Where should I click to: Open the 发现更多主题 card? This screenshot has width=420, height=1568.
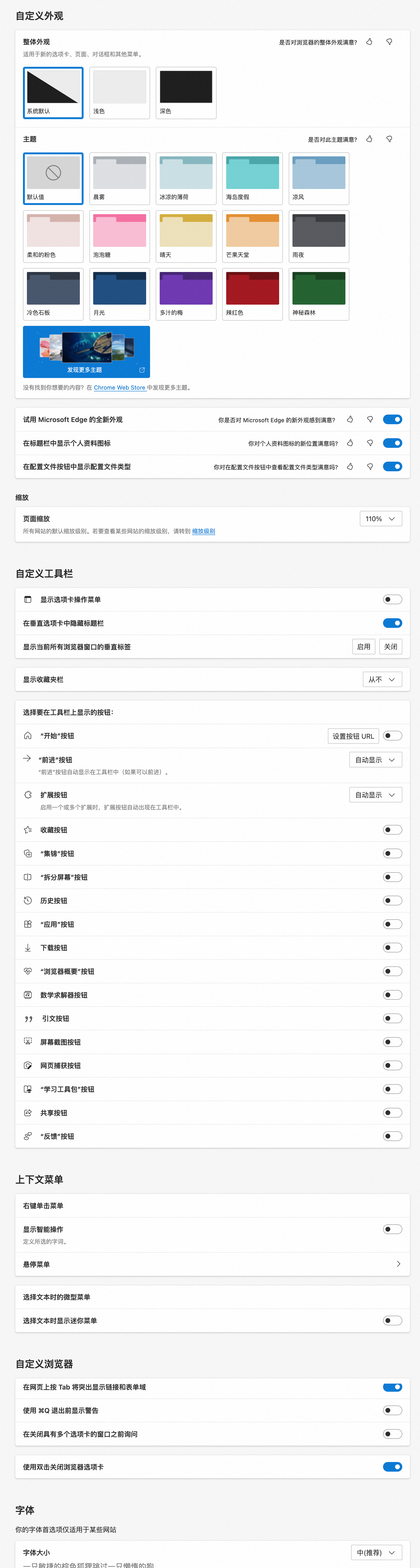(x=86, y=351)
